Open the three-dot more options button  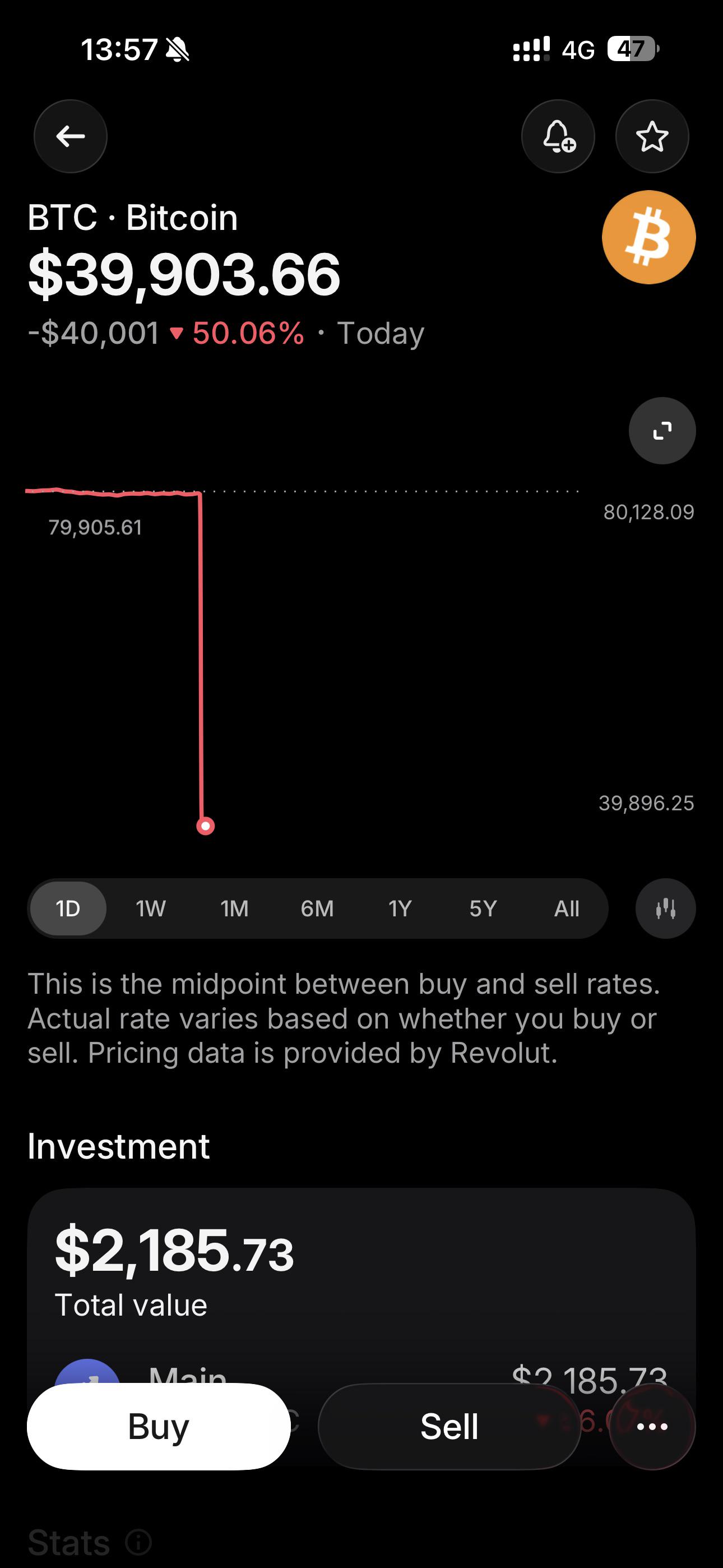(652, 1427)
